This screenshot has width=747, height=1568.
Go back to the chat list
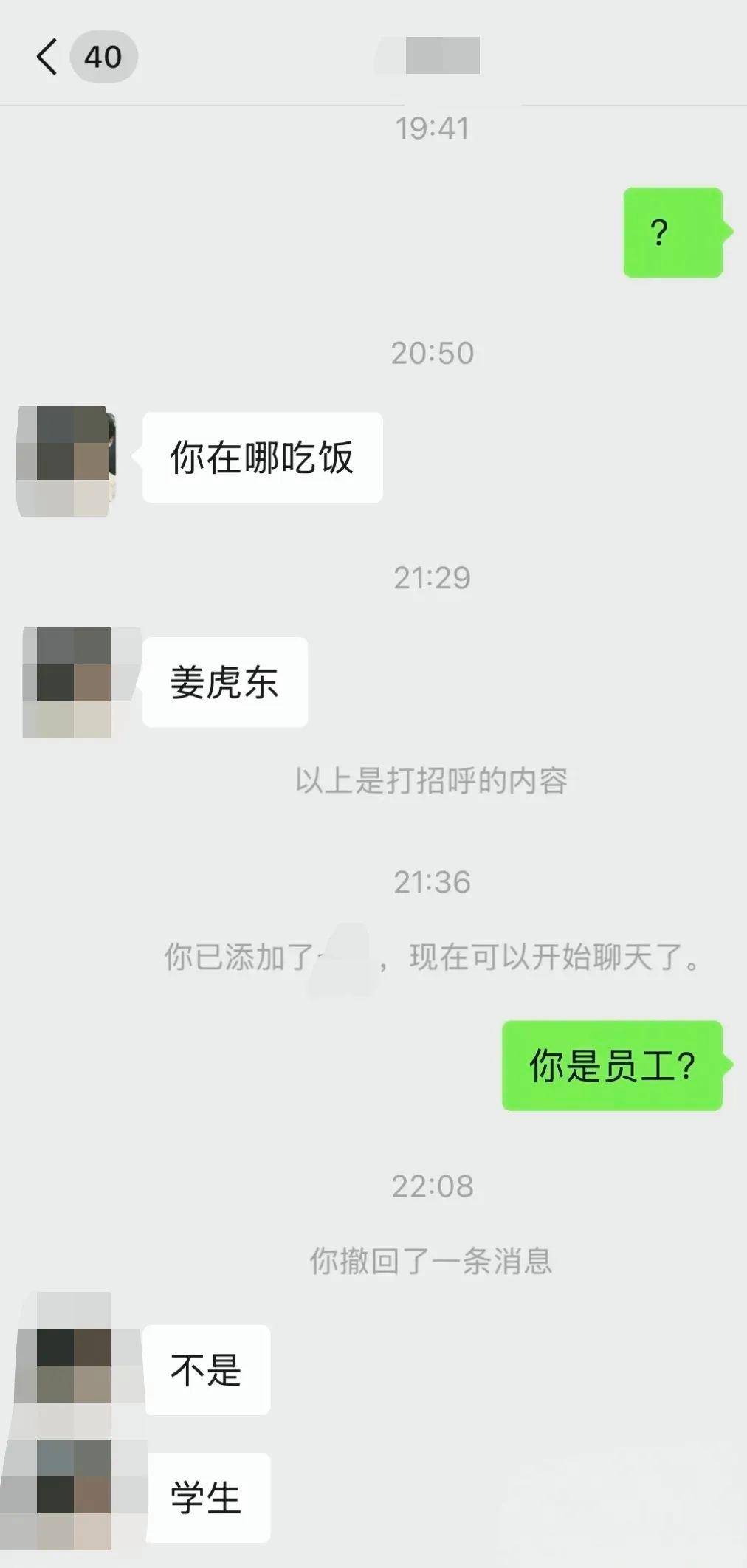point(47,57)
